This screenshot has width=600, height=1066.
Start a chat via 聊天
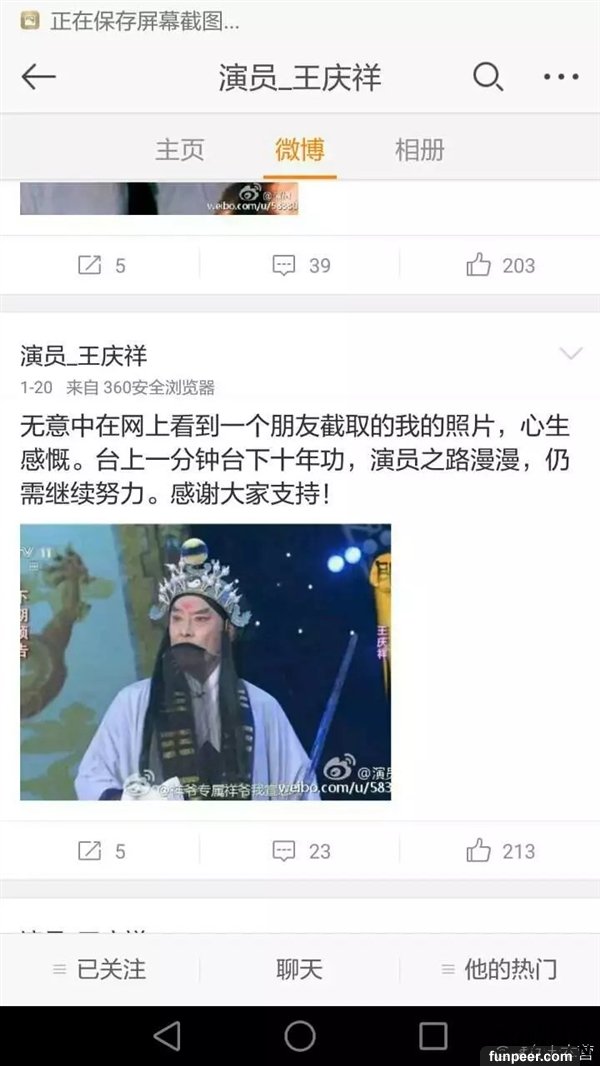[x=300, y=969]
